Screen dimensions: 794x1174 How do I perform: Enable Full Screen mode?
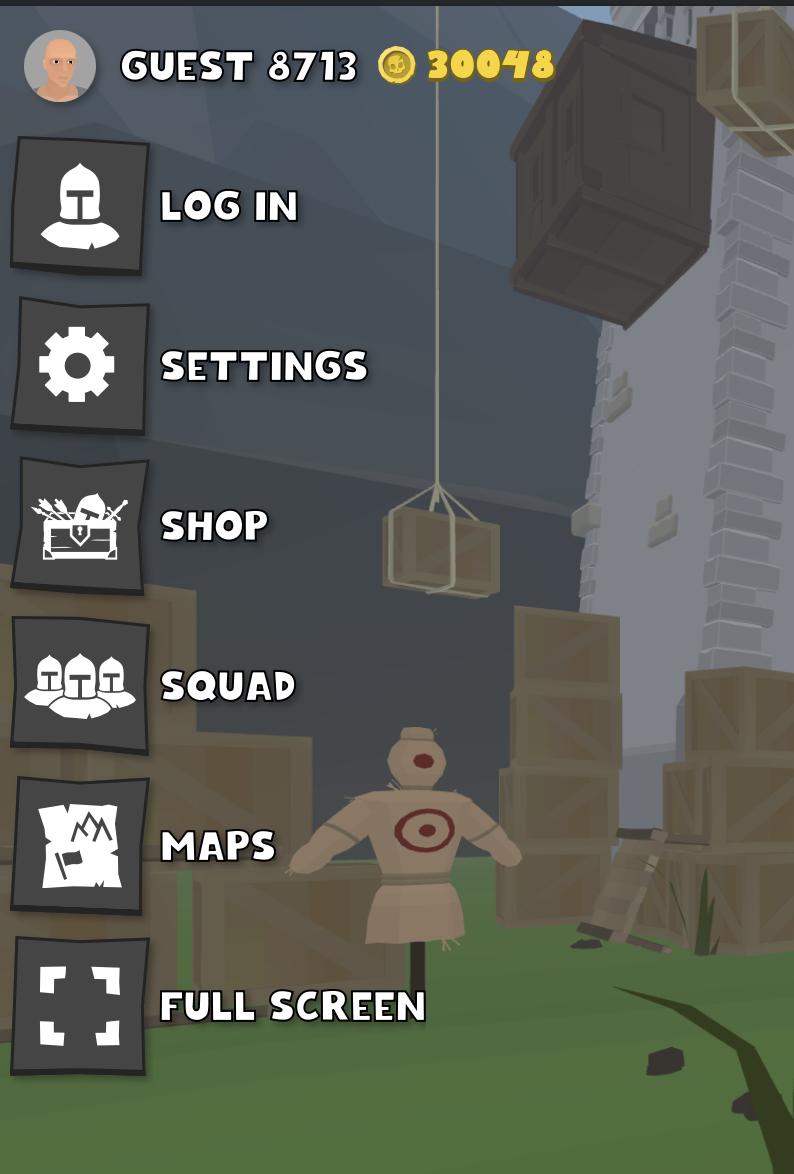tap(80, 1005)
